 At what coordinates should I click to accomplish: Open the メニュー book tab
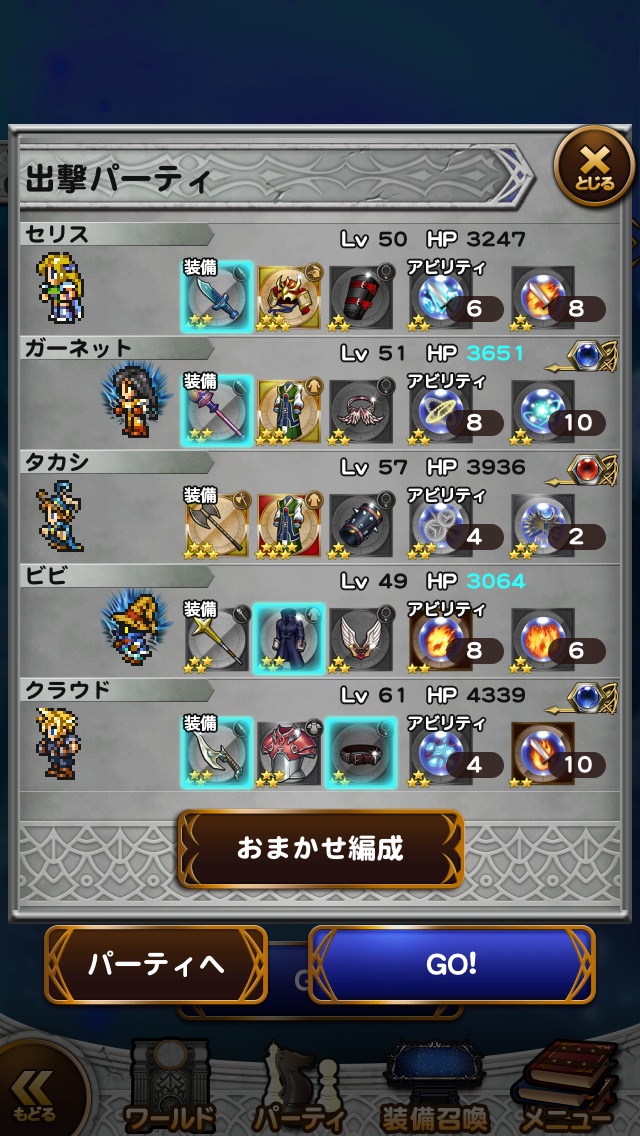pyautogui.click(x=565, y=1088)
